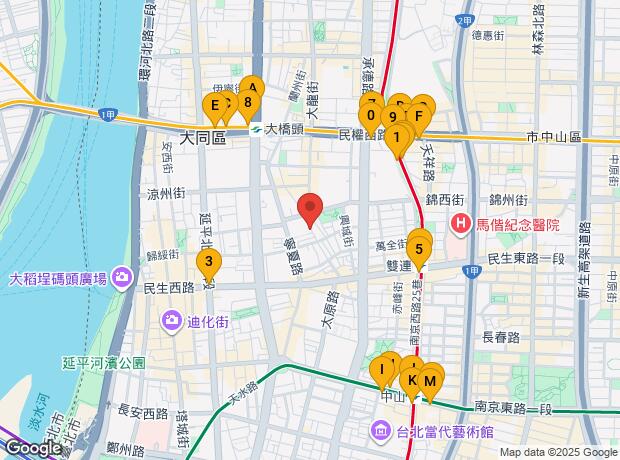Select the orange marker numbered 9
The image size is (620, 460).
click(393, 117)
